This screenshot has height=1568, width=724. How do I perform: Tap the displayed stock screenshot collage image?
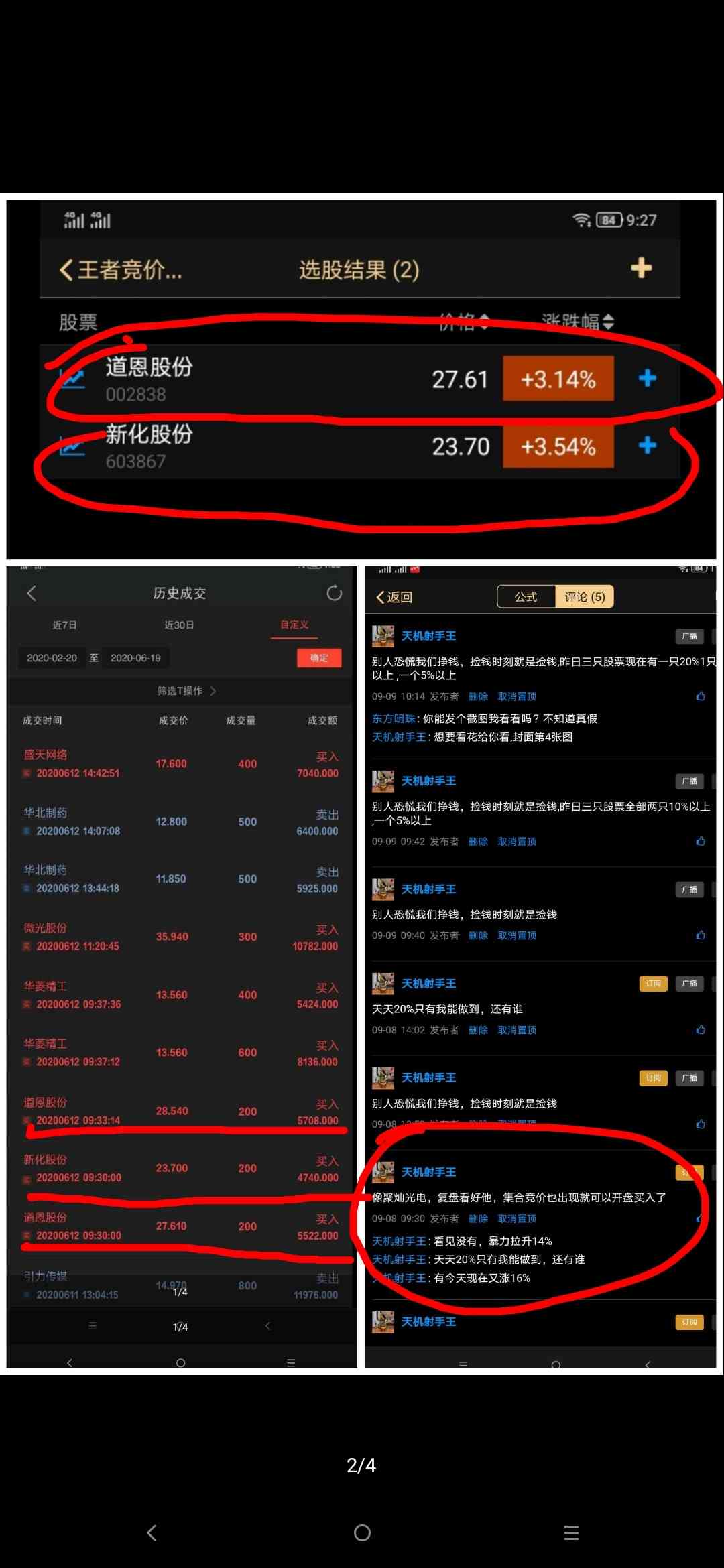[x=362, y=784]
